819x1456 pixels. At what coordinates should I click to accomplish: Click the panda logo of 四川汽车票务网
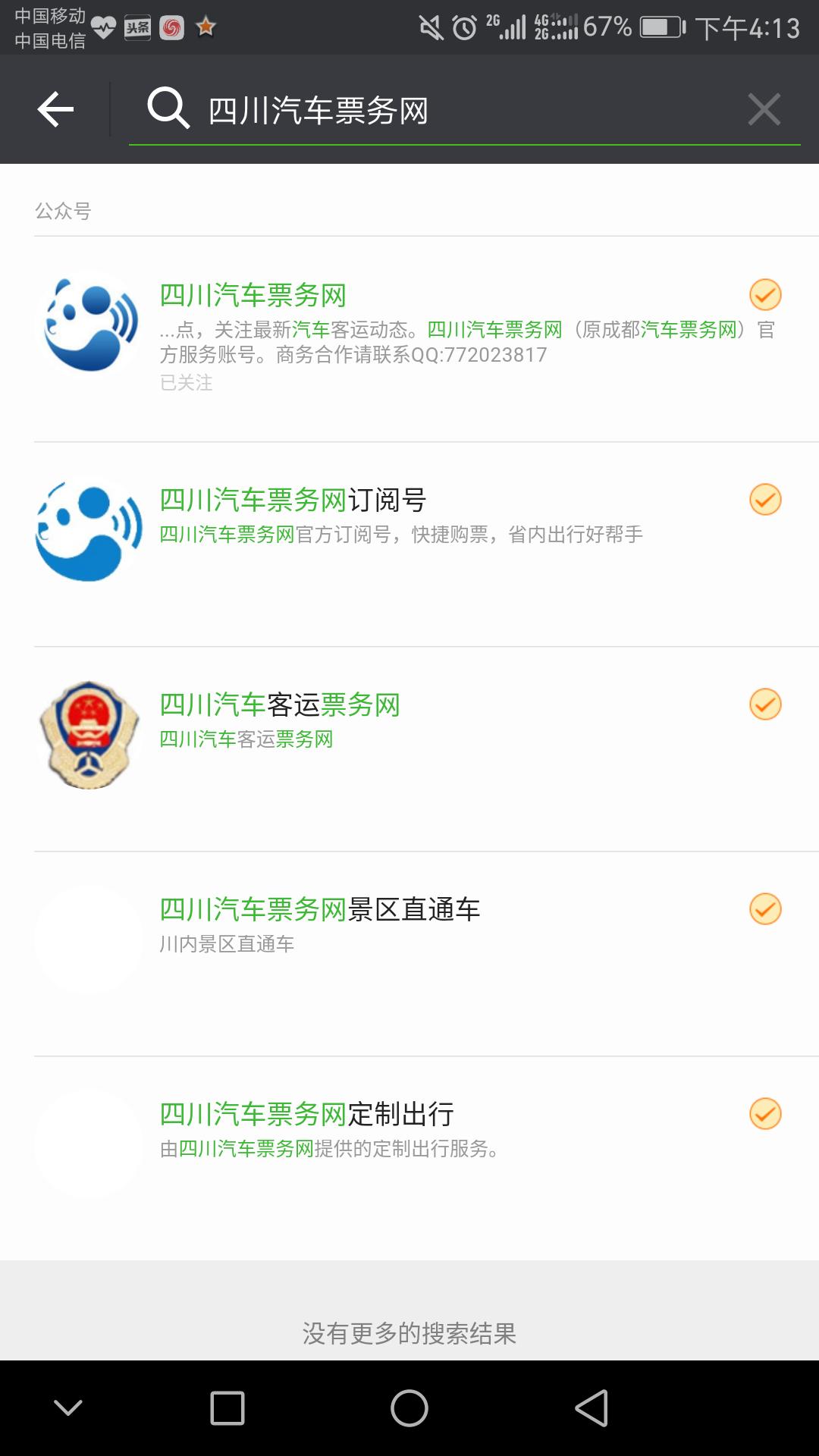(x=88, y=326)
